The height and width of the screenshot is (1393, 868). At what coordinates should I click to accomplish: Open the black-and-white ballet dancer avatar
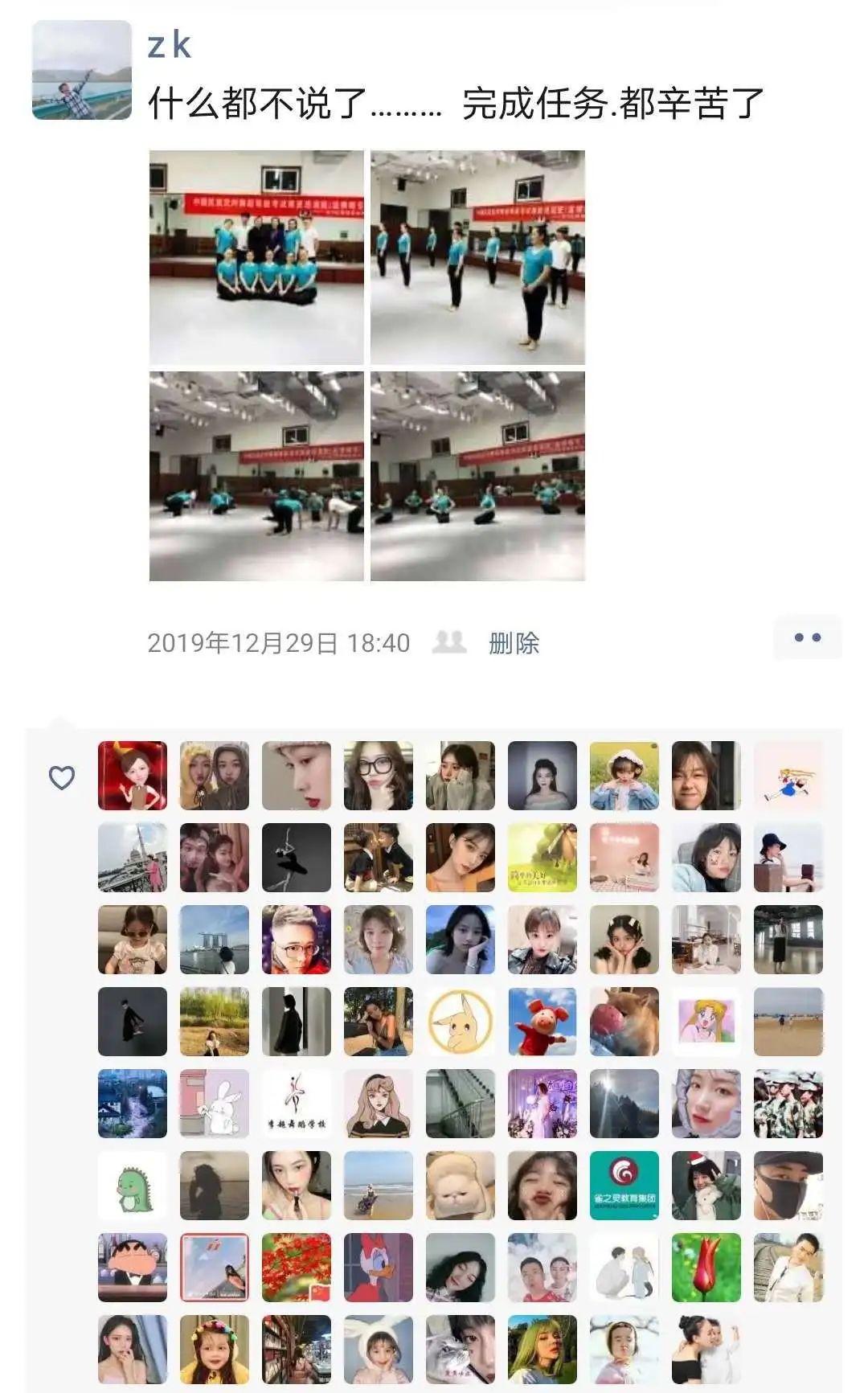[297, 858]
